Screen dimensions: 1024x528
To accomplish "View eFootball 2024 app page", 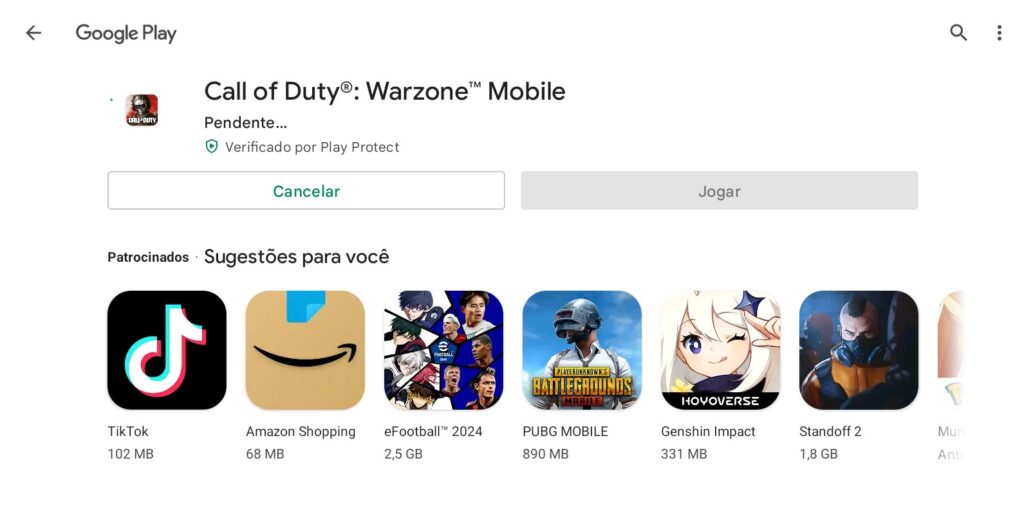I will click(x=443, y=350).
